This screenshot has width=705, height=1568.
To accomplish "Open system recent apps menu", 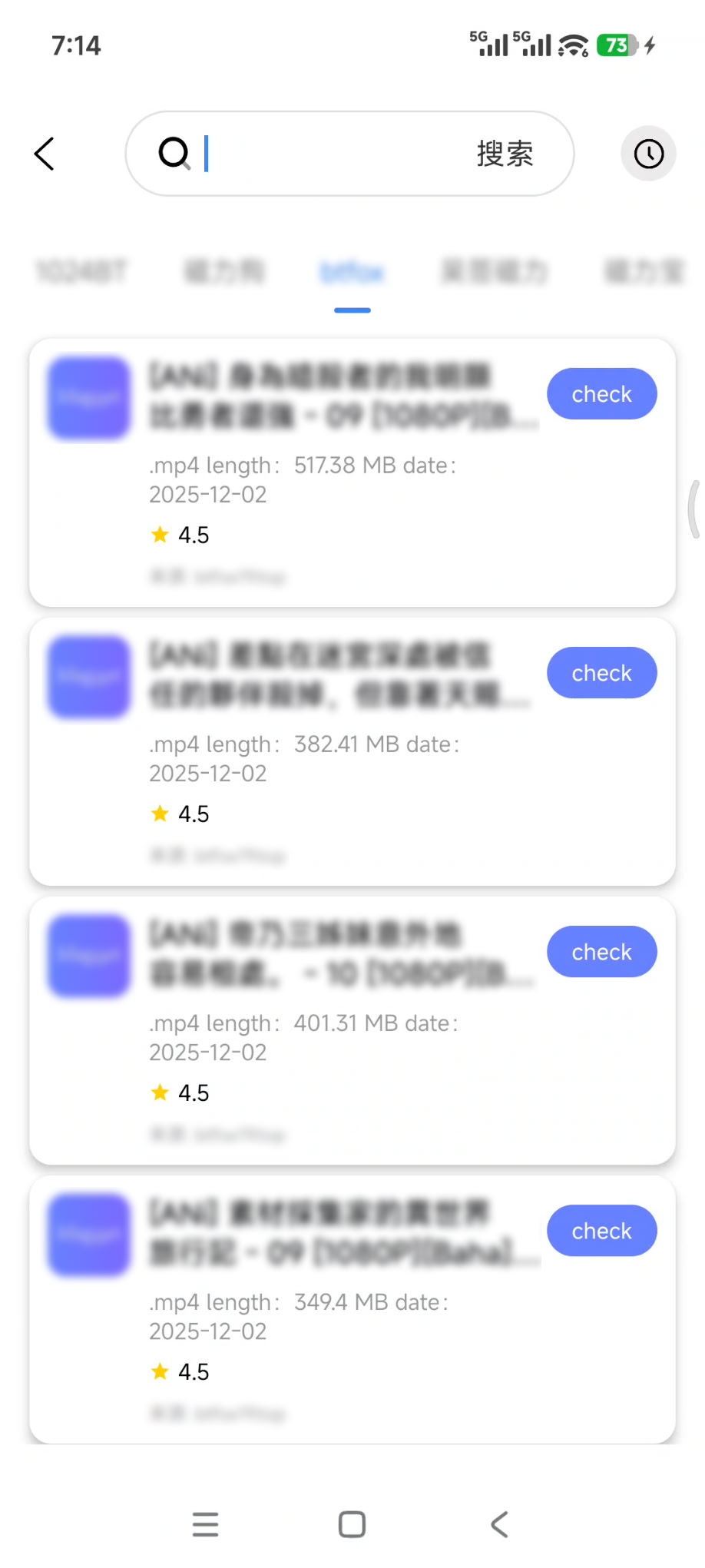I will point(205,1524).
